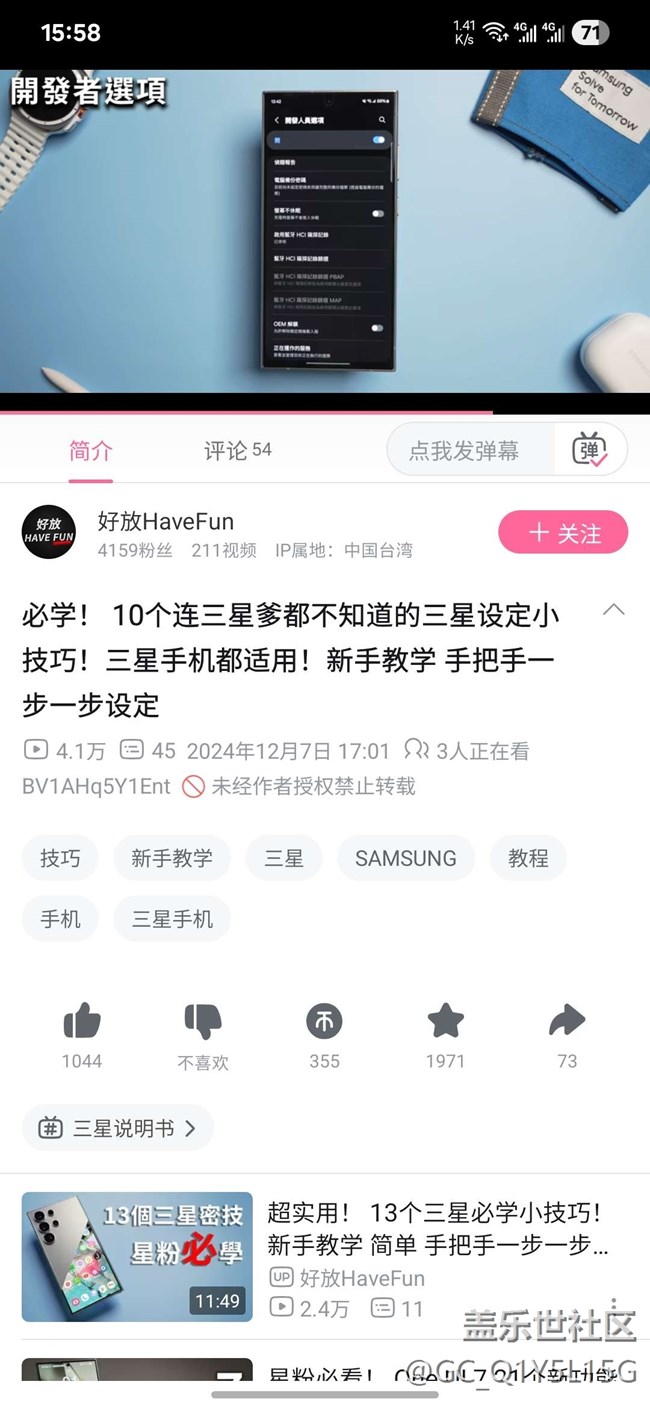Tap the video player showing 開發者選項
650x1408 pixels.
(x=325, y=232)
